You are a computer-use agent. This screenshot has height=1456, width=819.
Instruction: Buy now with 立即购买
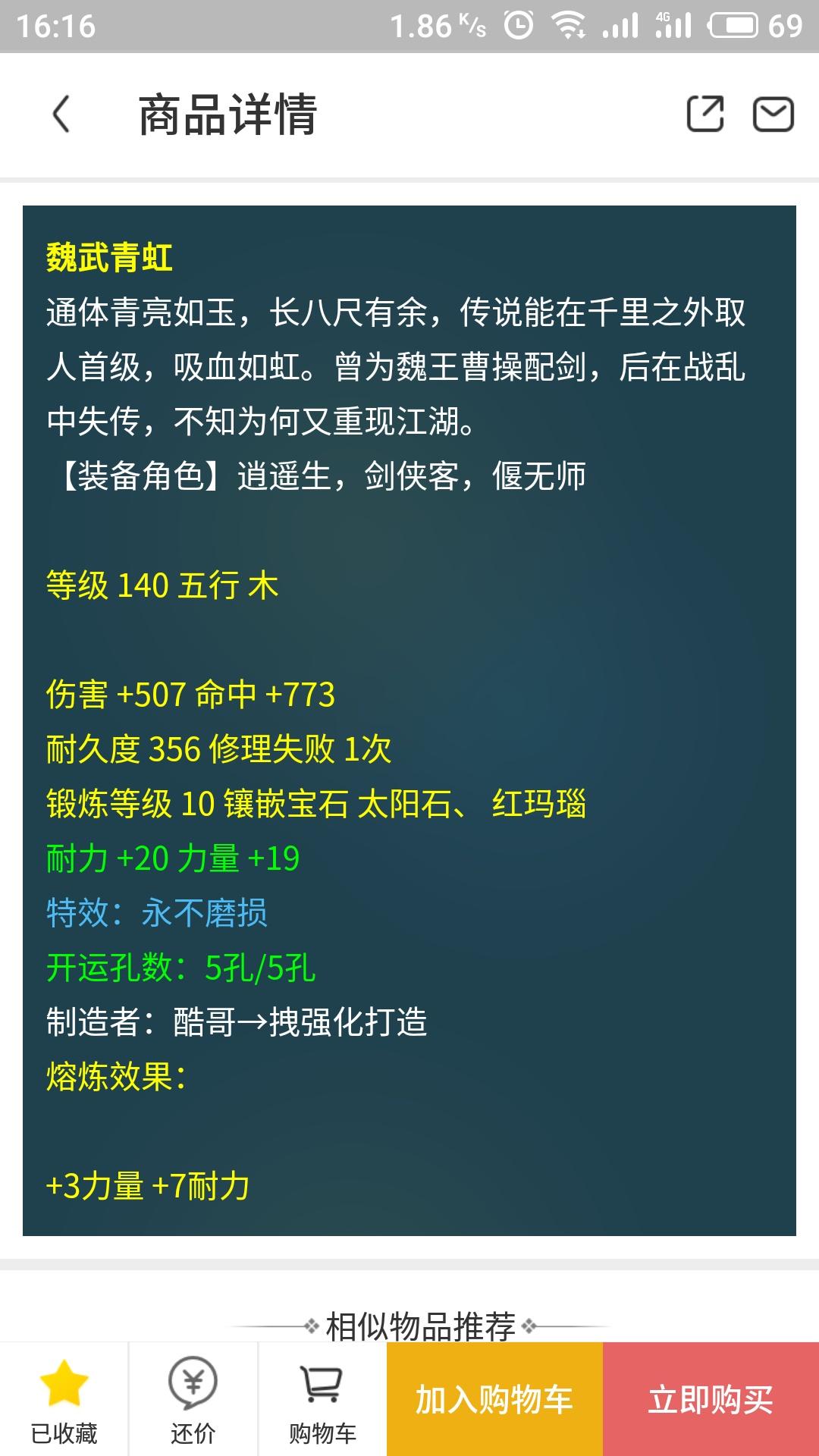[711, 1400]
